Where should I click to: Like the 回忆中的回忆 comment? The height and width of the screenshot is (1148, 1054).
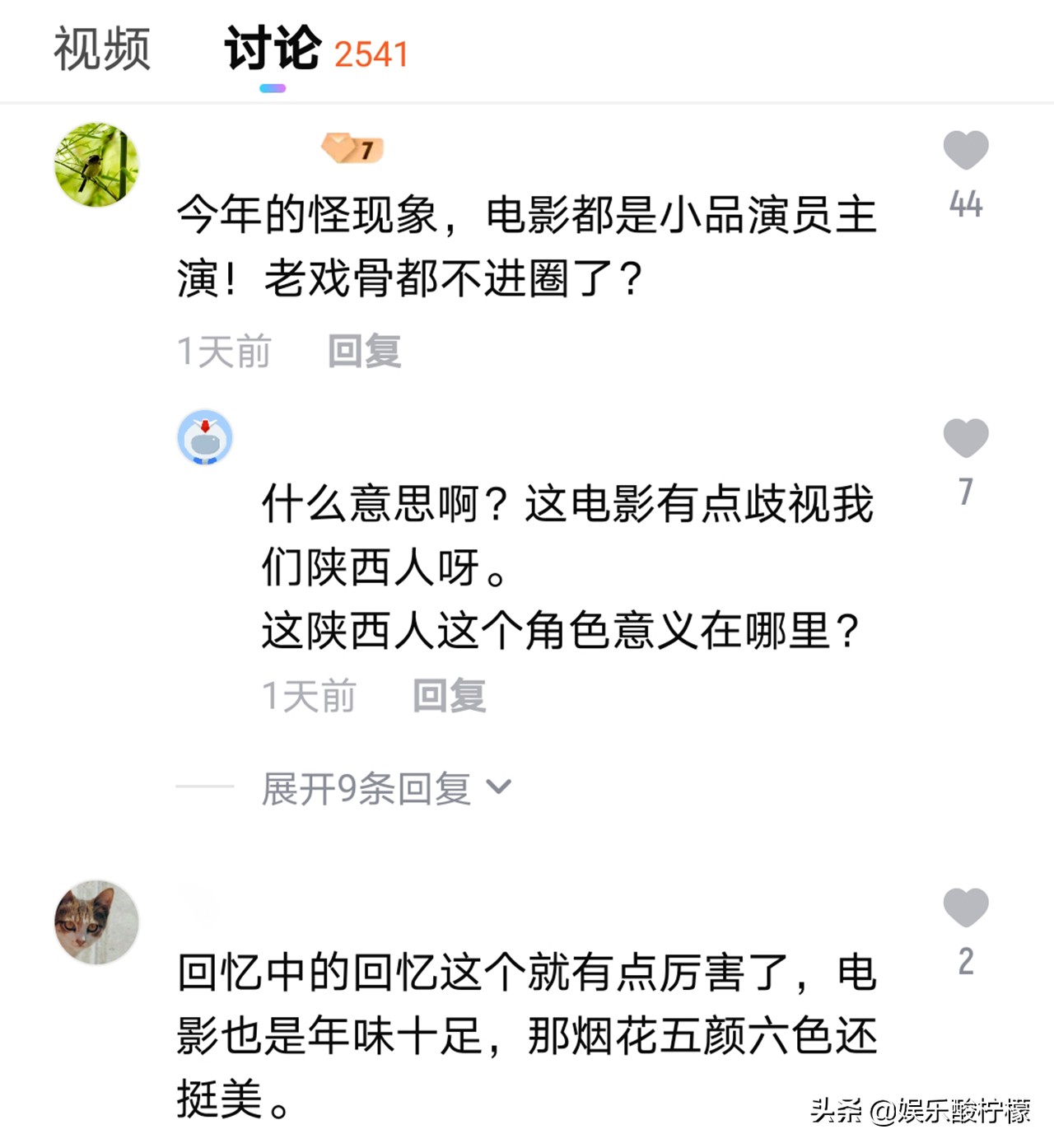(x=965, y=908)
